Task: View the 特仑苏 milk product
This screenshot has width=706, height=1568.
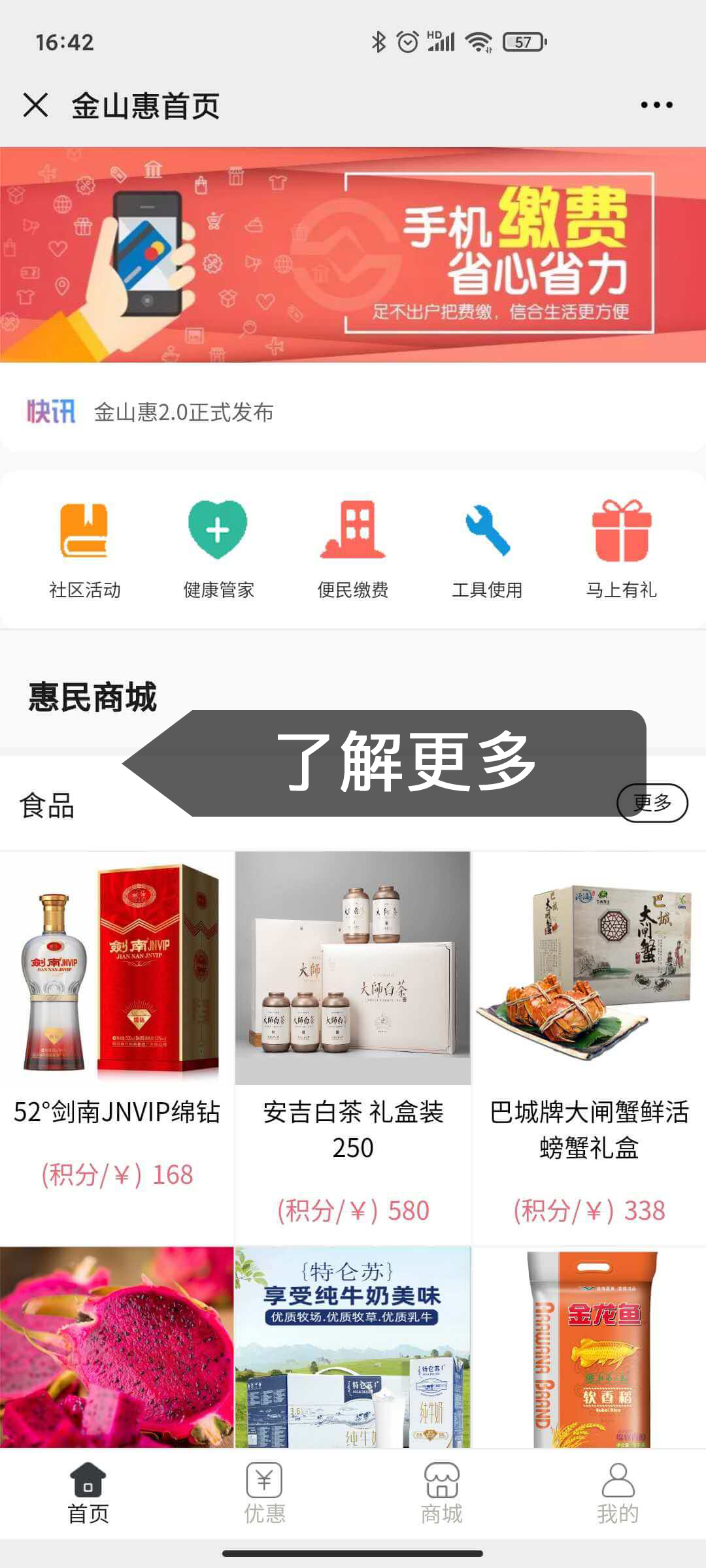Action: [353, 1346]
